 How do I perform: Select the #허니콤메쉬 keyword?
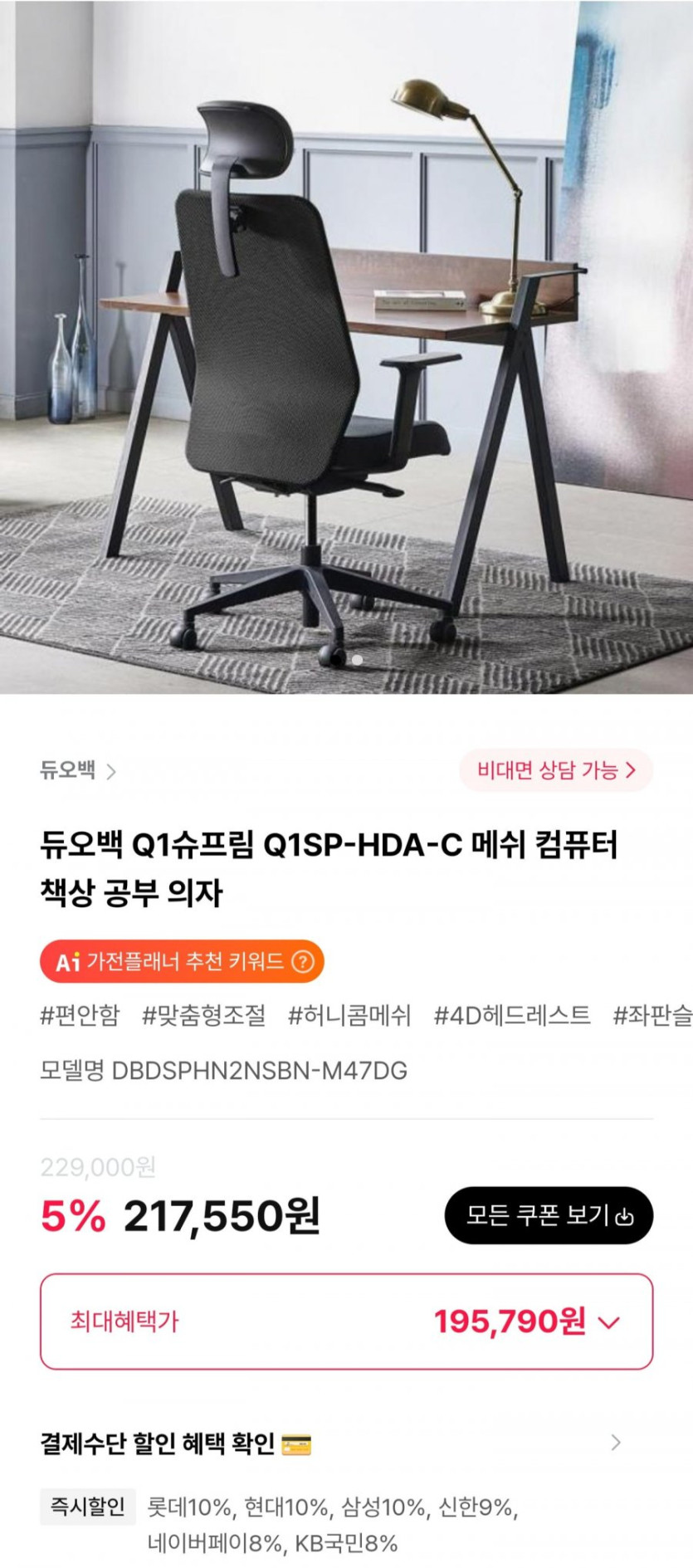click(349, 1015)
